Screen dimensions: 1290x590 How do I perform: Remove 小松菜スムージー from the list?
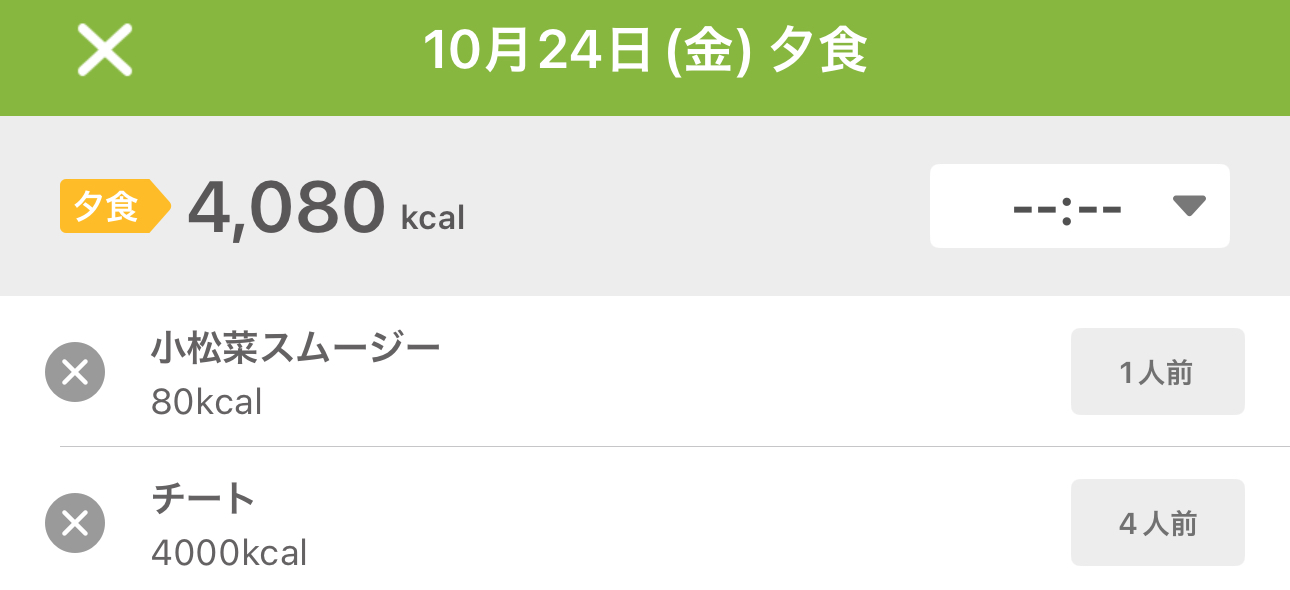coord(75,372)
